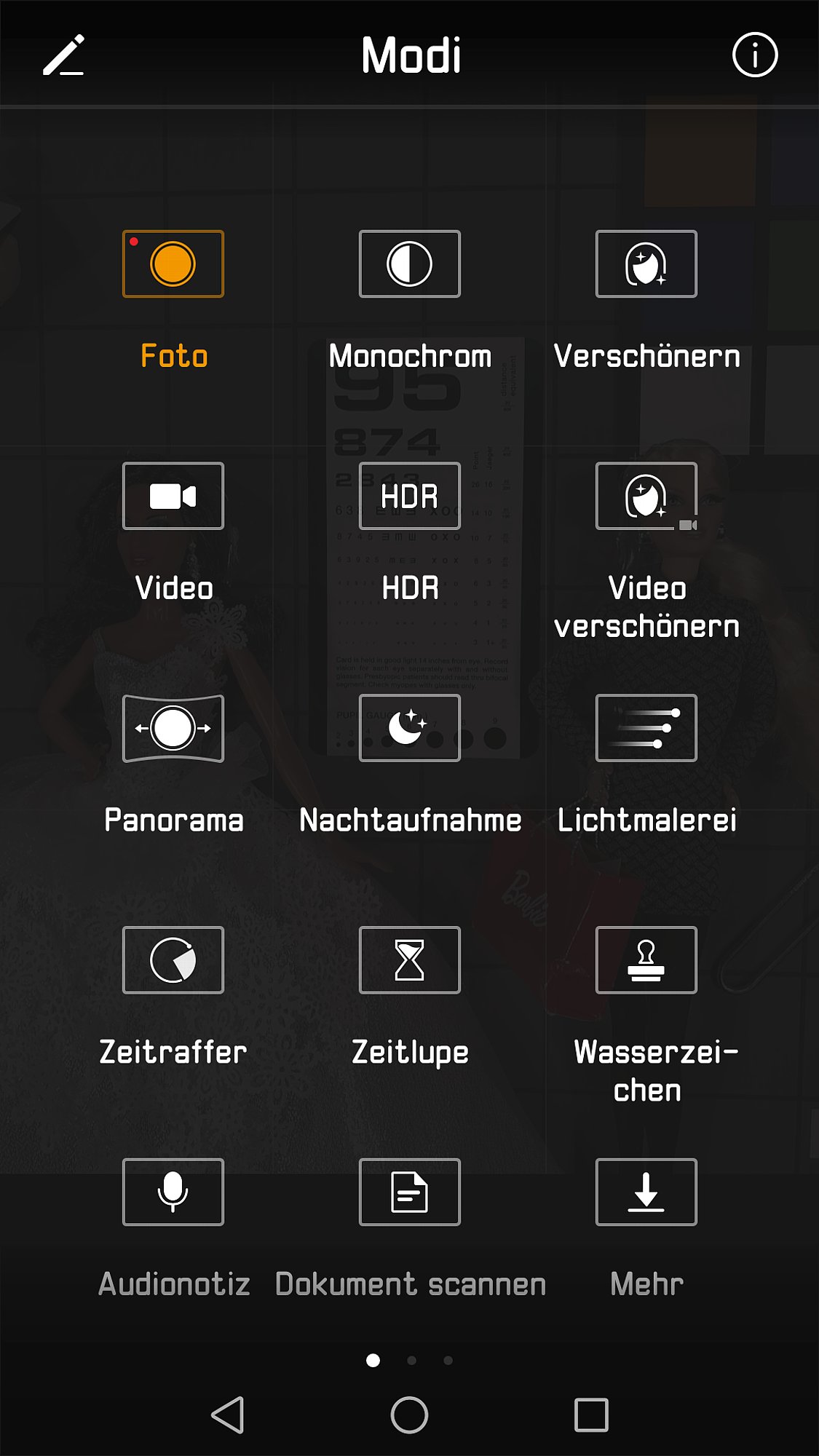Enable HDR mode
Image resolution: width=819 pixels, height=1456 pixels.
(410, 496)
